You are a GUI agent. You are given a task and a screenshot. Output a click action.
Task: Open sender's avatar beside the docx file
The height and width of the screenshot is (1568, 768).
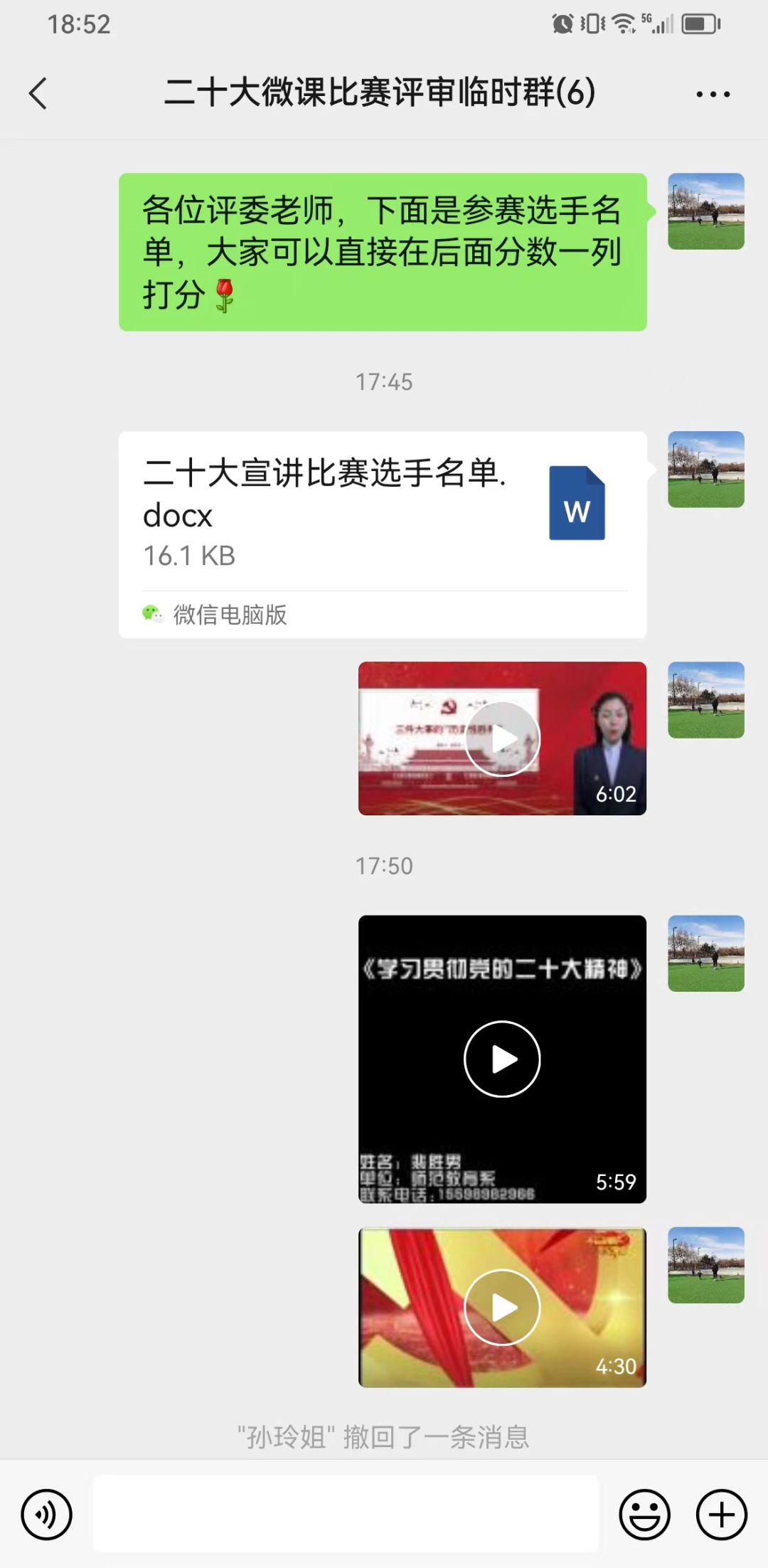tap(705, 470)
